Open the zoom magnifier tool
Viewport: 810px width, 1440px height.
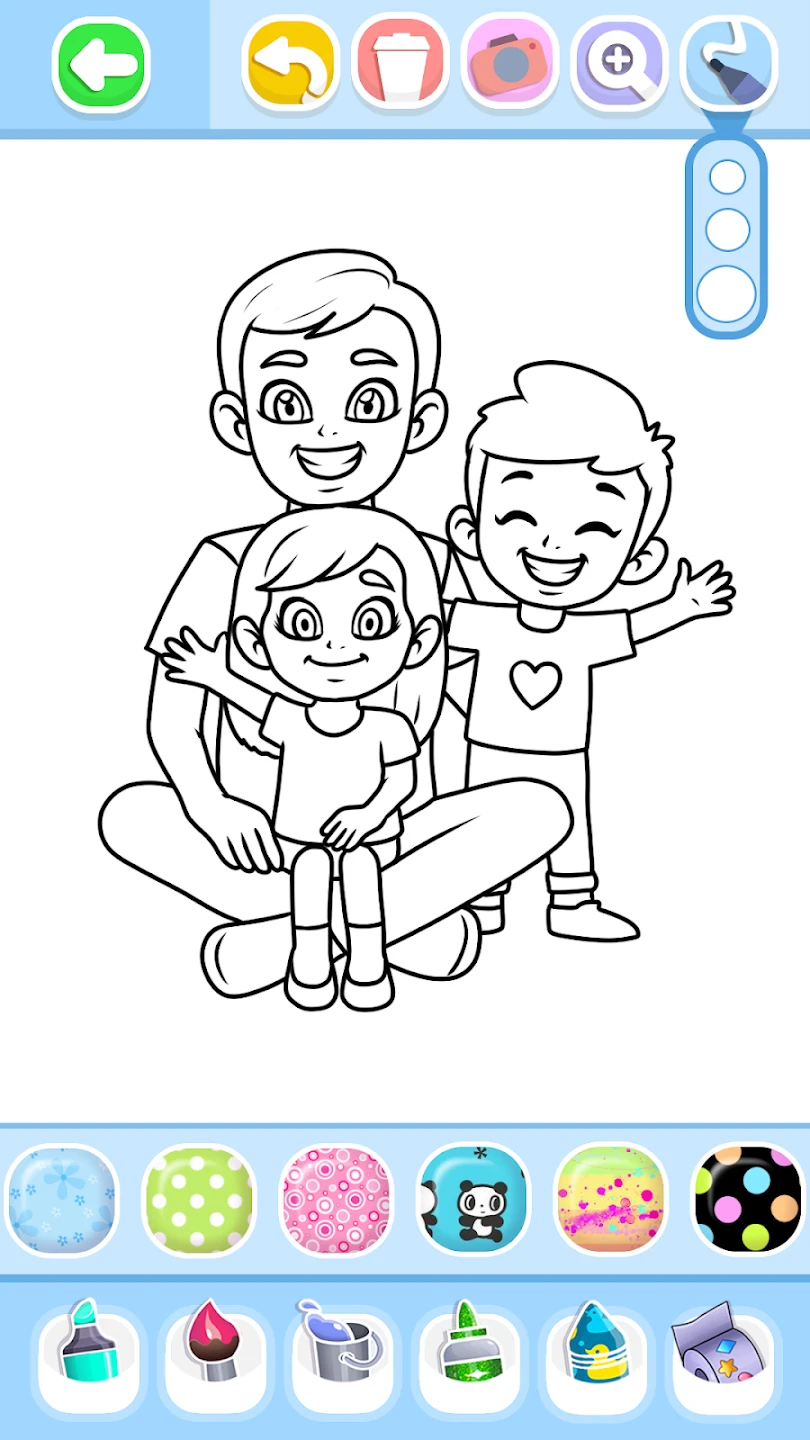pyautogui.click(x=619, y=63)
